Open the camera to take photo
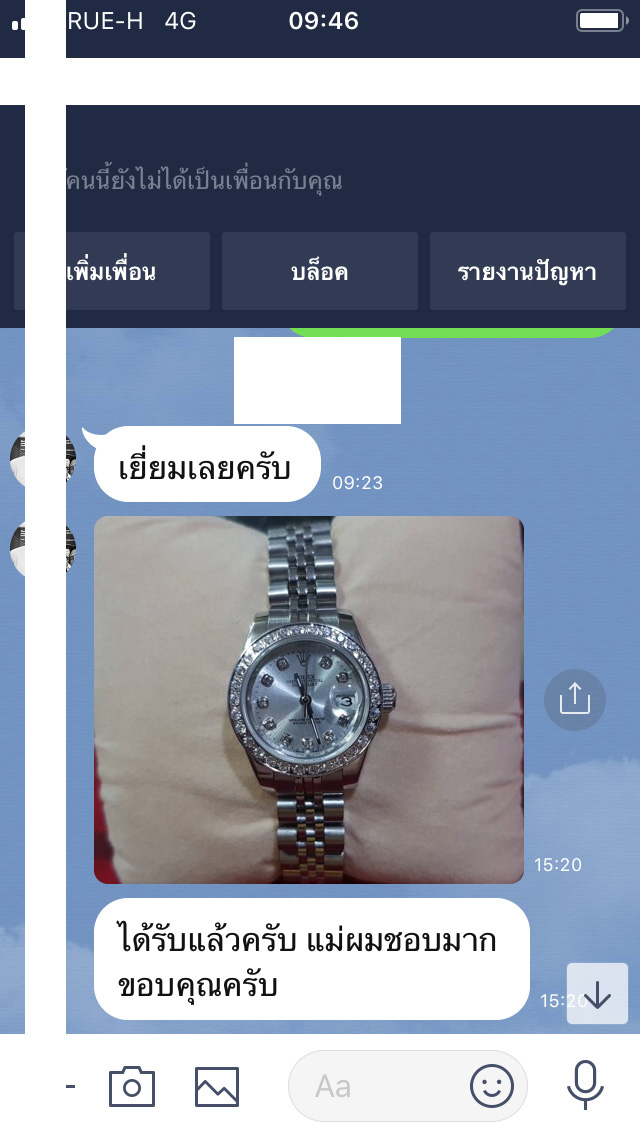The height and width of the screenshot is (1136, 640). pyautogui.click(x=132, y=1086)
